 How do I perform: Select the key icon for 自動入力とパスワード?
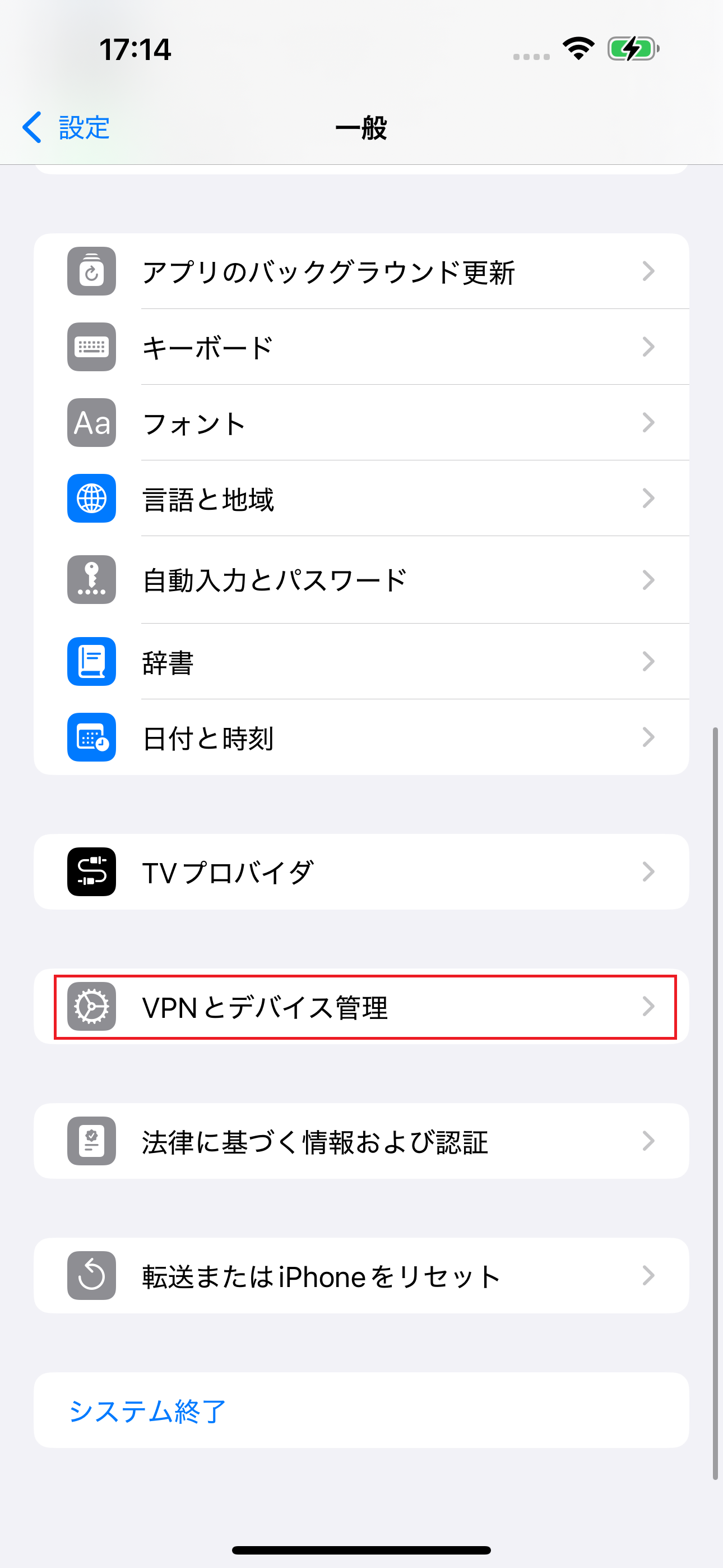click(91, 579)
